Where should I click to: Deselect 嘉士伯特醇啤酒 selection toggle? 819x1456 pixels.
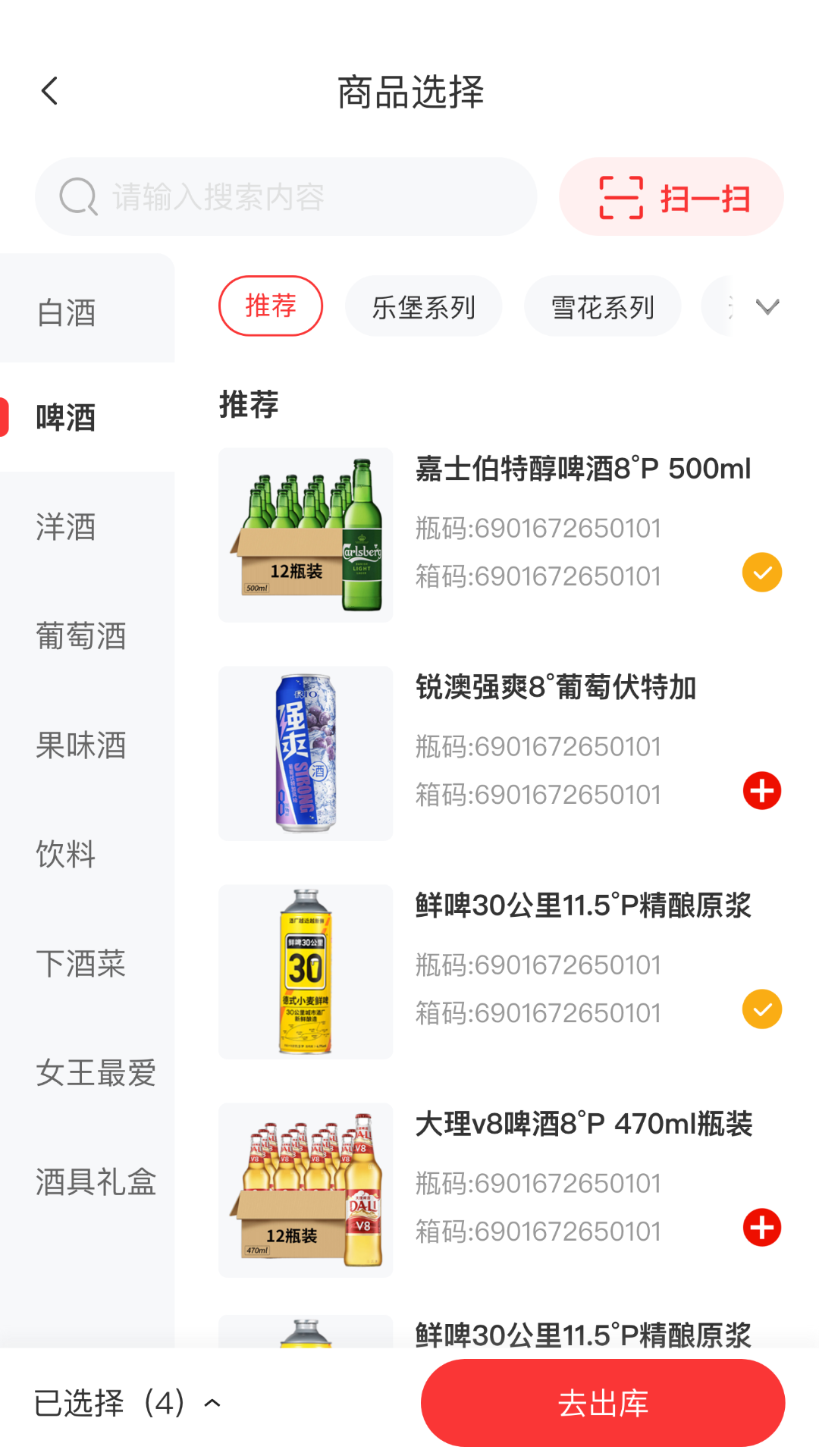click(761, 573)
